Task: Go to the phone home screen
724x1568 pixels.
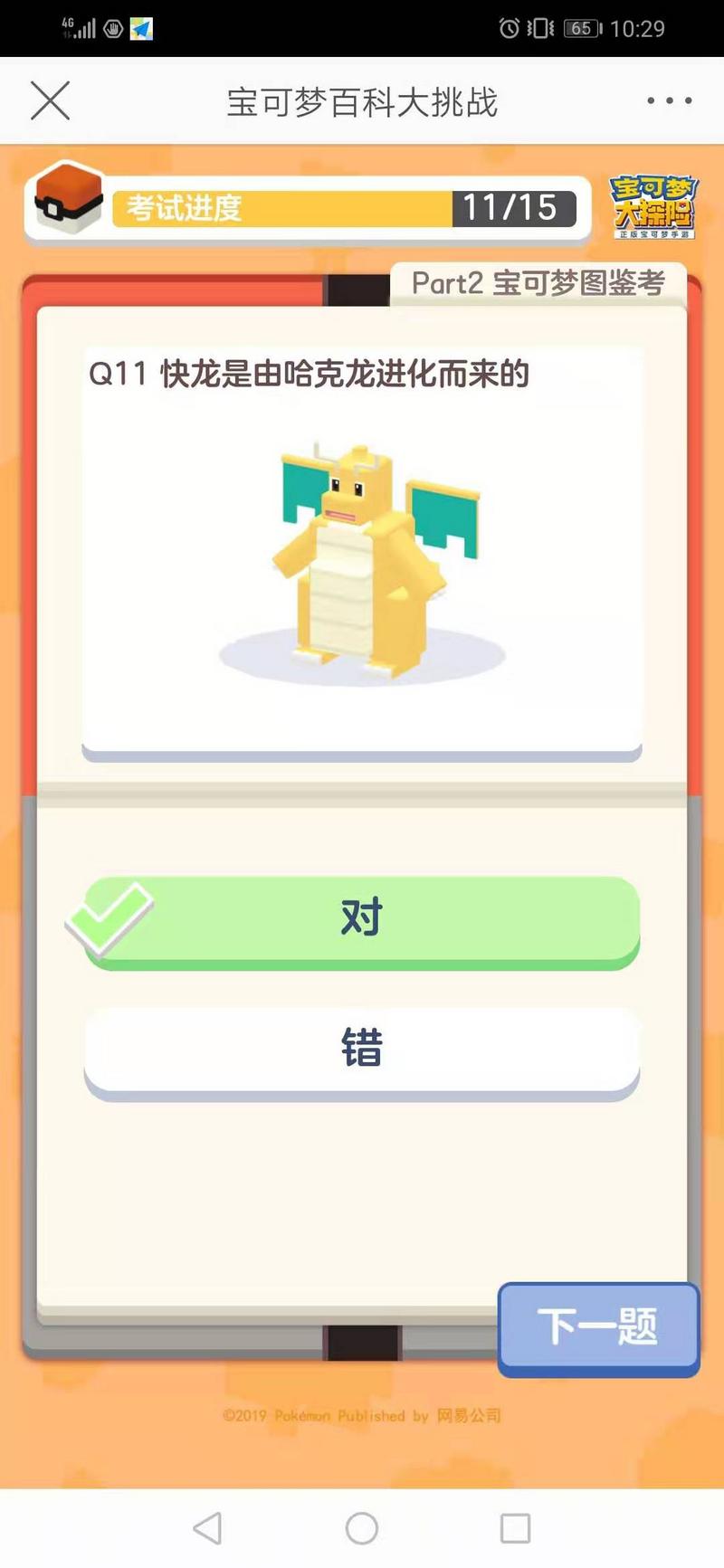Action: [362, 1528]
